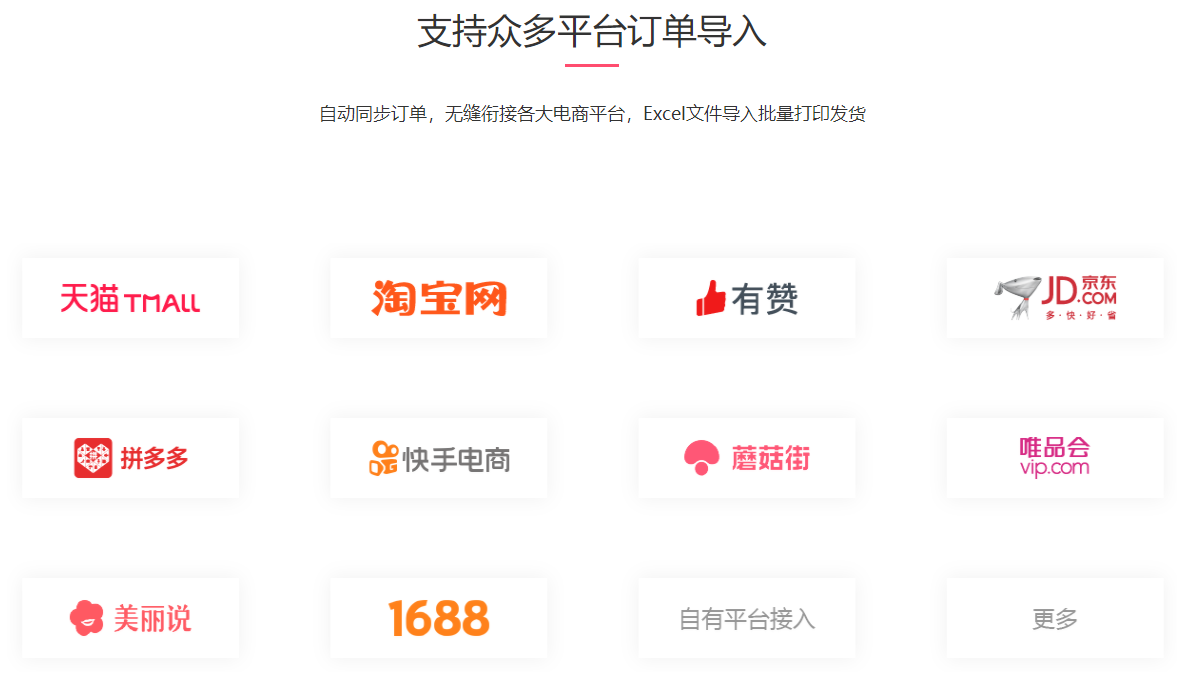Select the 快手电商 card
This screenshot has width=1183, height=678.
point(439,458)
